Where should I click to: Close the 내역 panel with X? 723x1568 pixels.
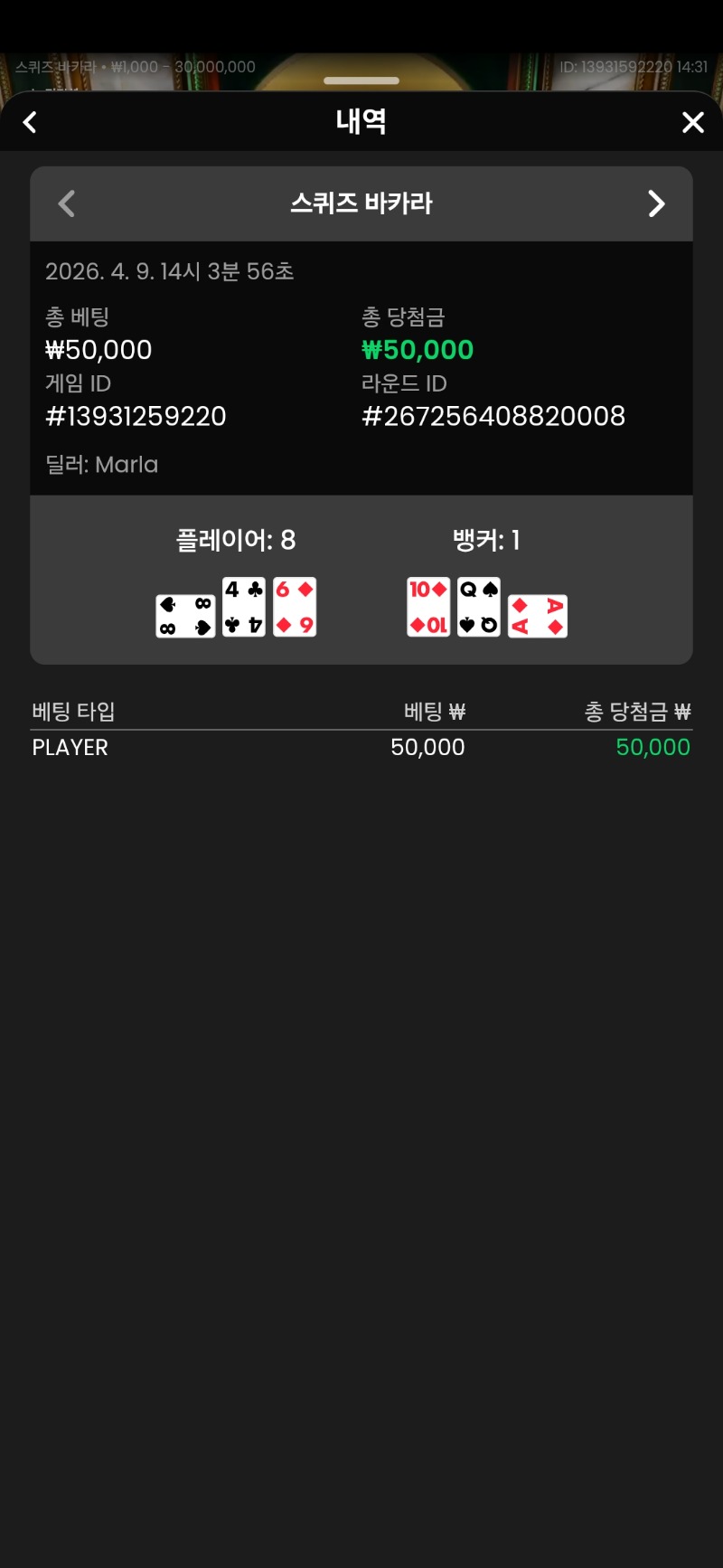tap(692, 122)
